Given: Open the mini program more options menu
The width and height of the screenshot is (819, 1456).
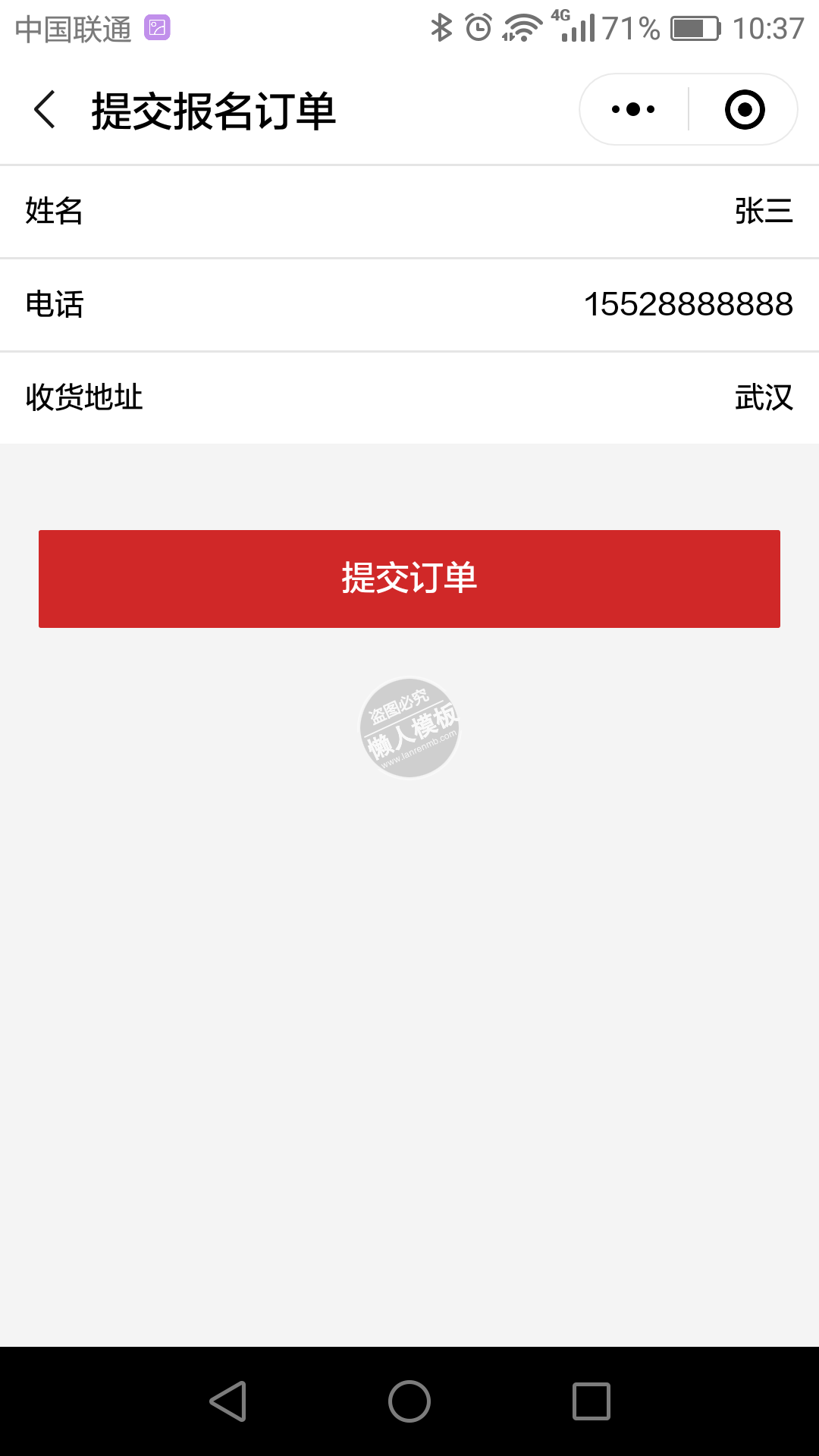Looking at the screenshot, I should pos(634,110).
